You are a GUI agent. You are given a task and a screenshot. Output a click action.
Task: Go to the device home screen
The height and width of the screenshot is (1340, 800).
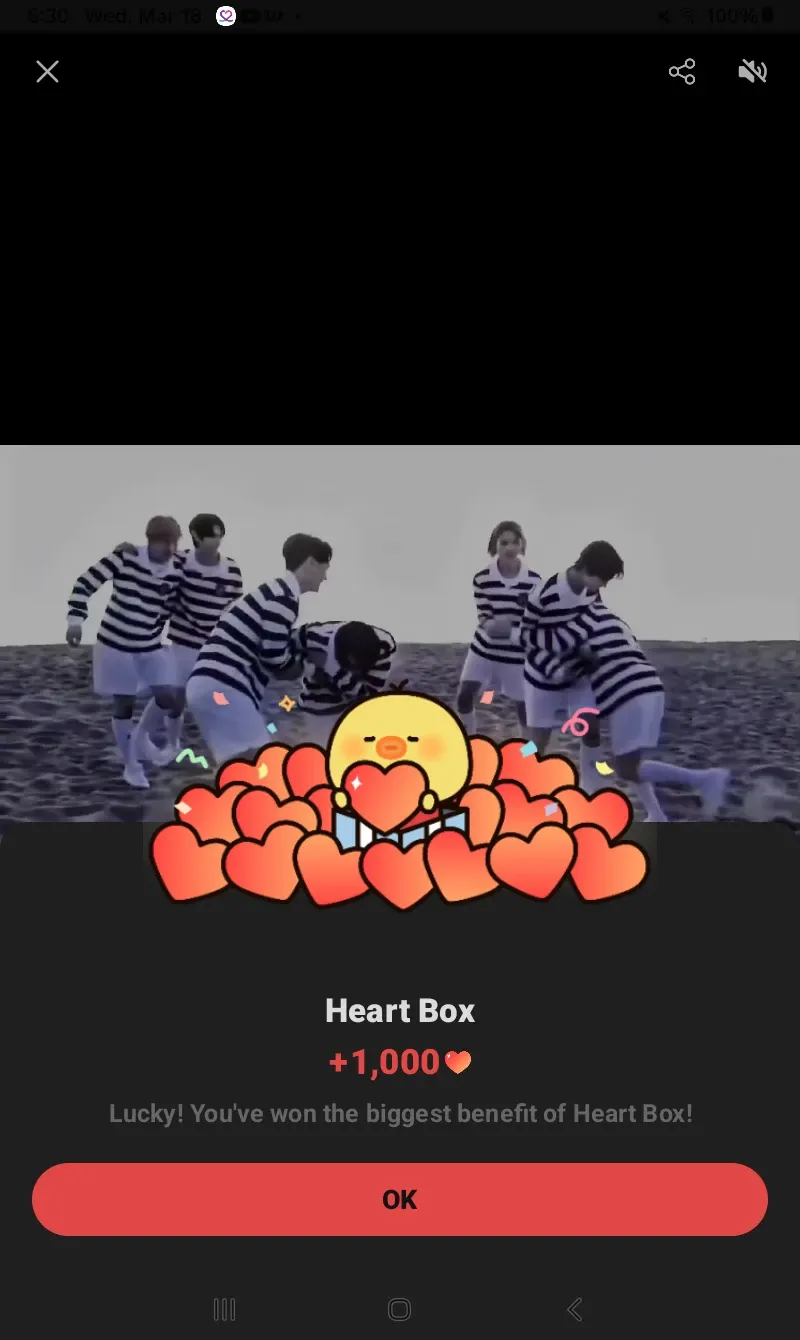click(x=399, y=1309)
